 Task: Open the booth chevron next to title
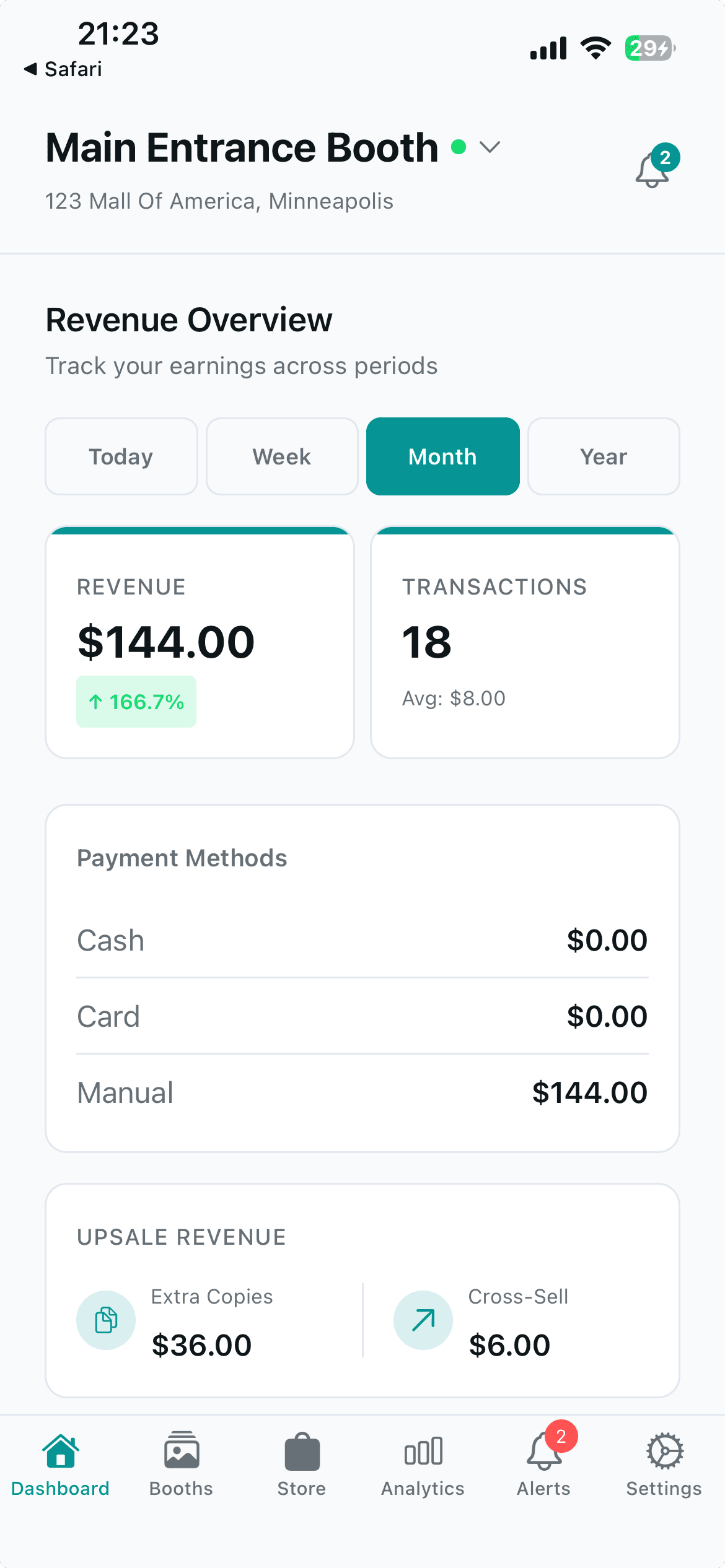489,147
